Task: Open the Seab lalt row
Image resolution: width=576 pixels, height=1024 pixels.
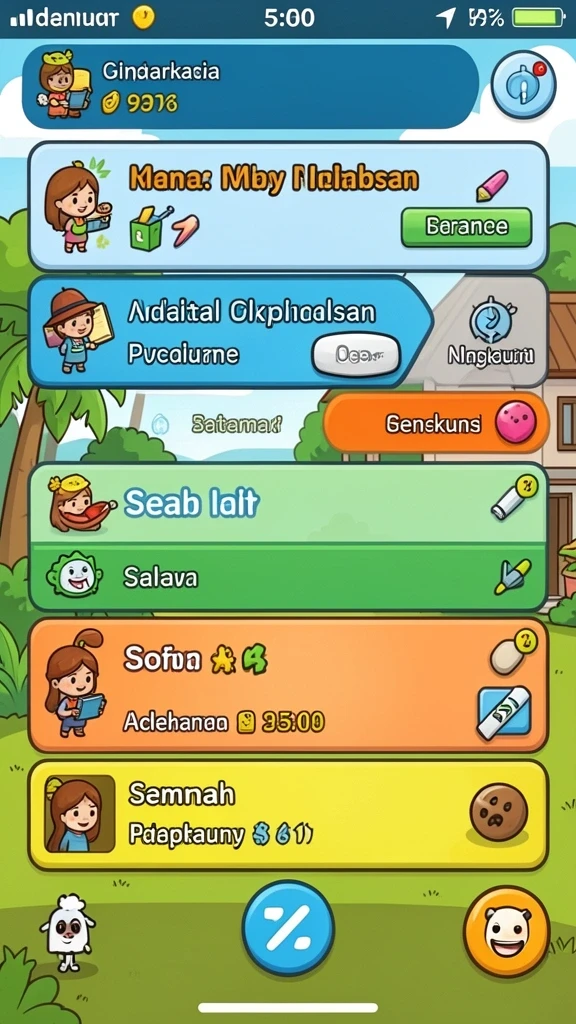Action: 288,504
